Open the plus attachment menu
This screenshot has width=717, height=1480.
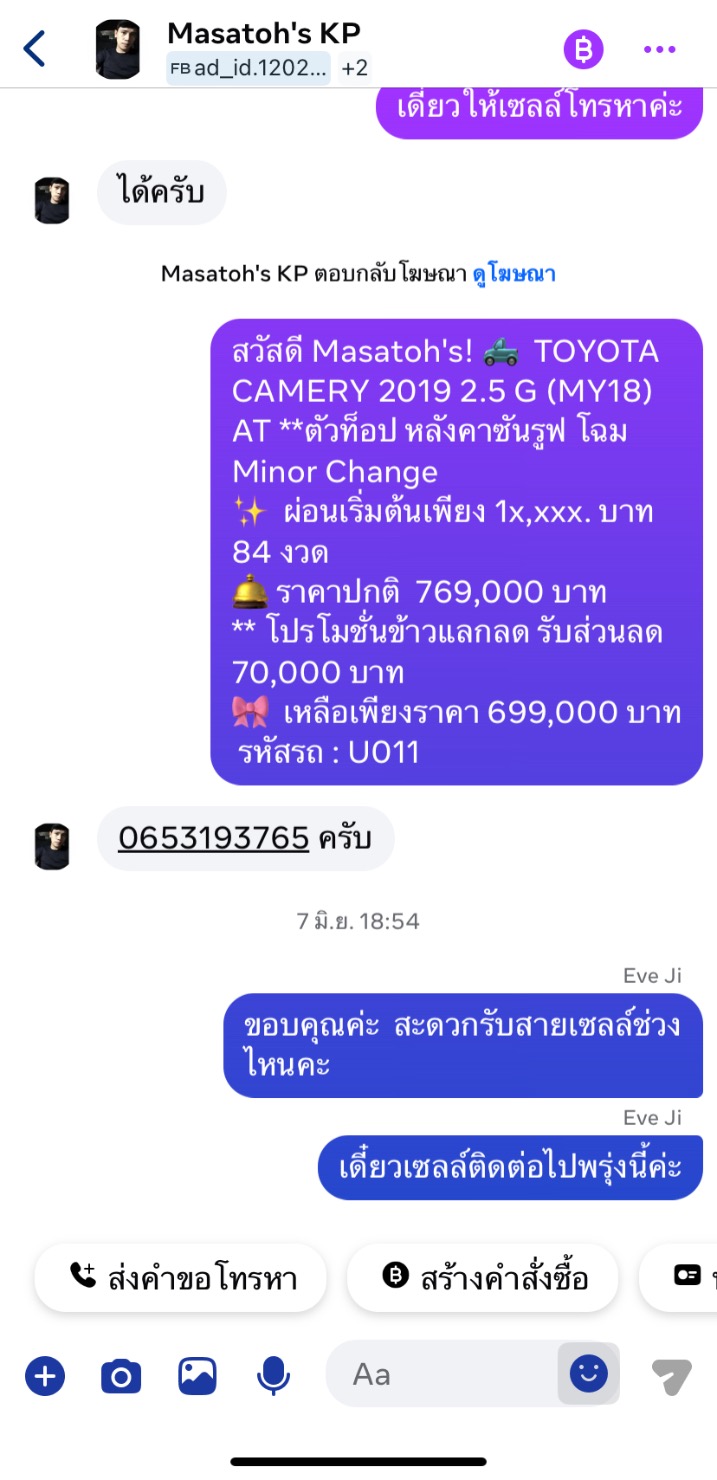(45, 1376)
